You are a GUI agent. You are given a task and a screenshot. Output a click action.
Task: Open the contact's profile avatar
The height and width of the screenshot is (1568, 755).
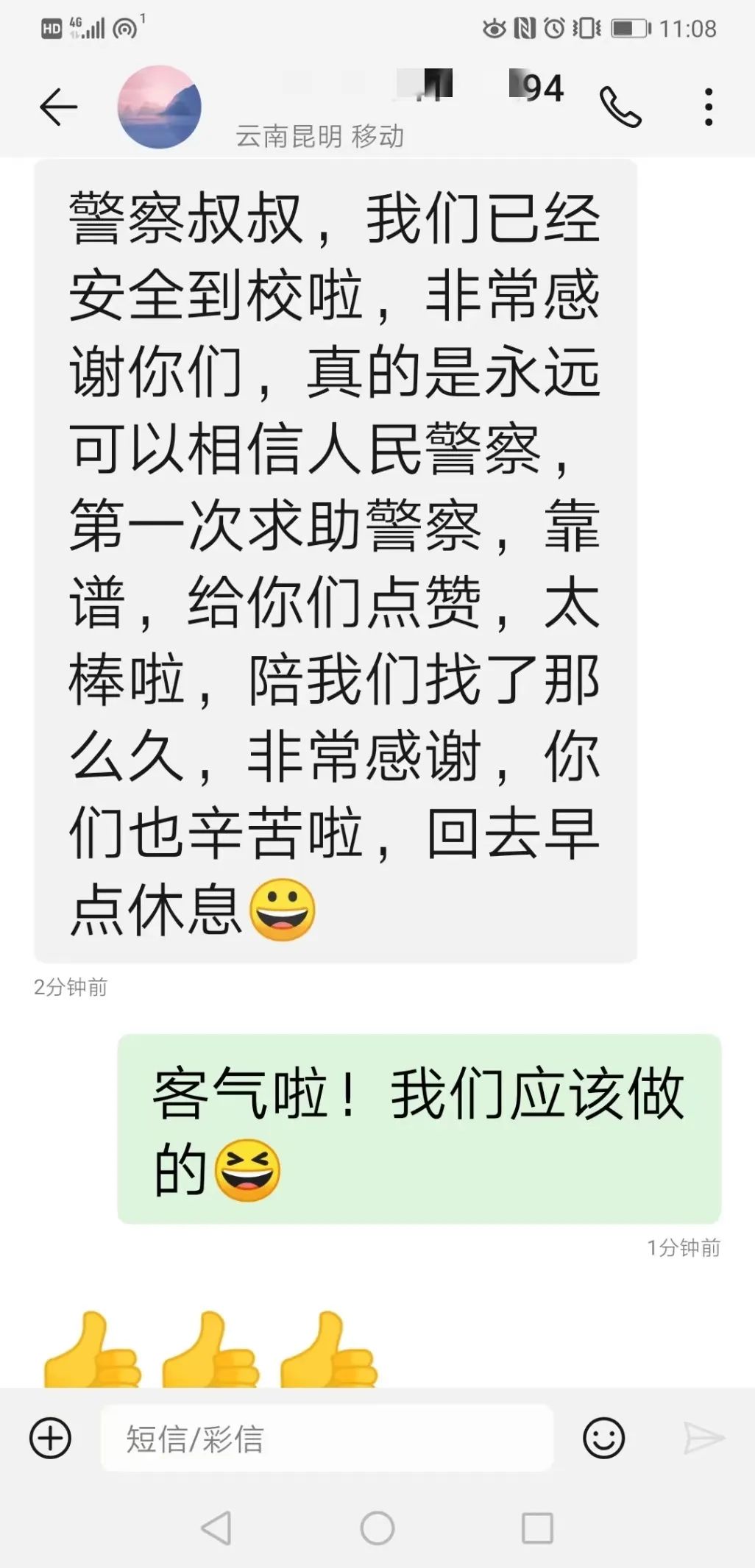coord(159,107)
